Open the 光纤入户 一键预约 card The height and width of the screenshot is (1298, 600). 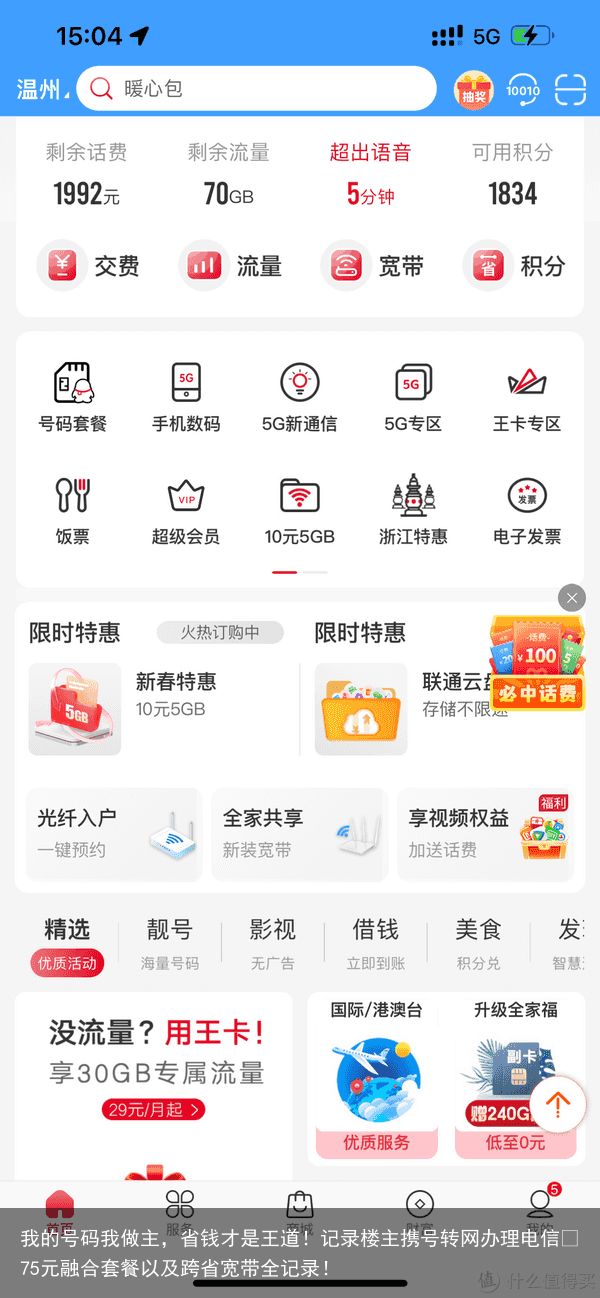click(x=114, y=834)
